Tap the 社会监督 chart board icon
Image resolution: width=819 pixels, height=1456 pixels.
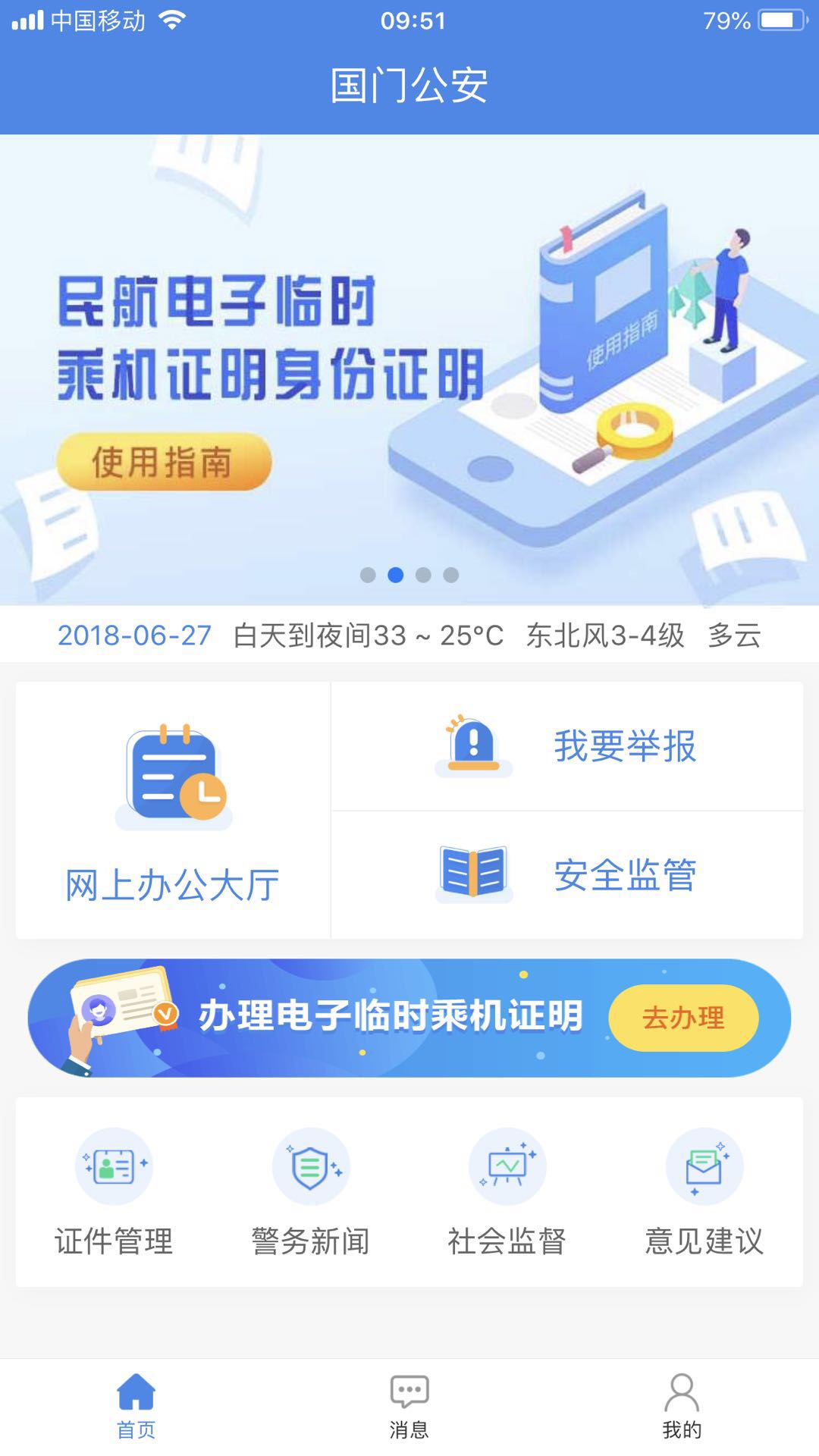[507, 1168]
